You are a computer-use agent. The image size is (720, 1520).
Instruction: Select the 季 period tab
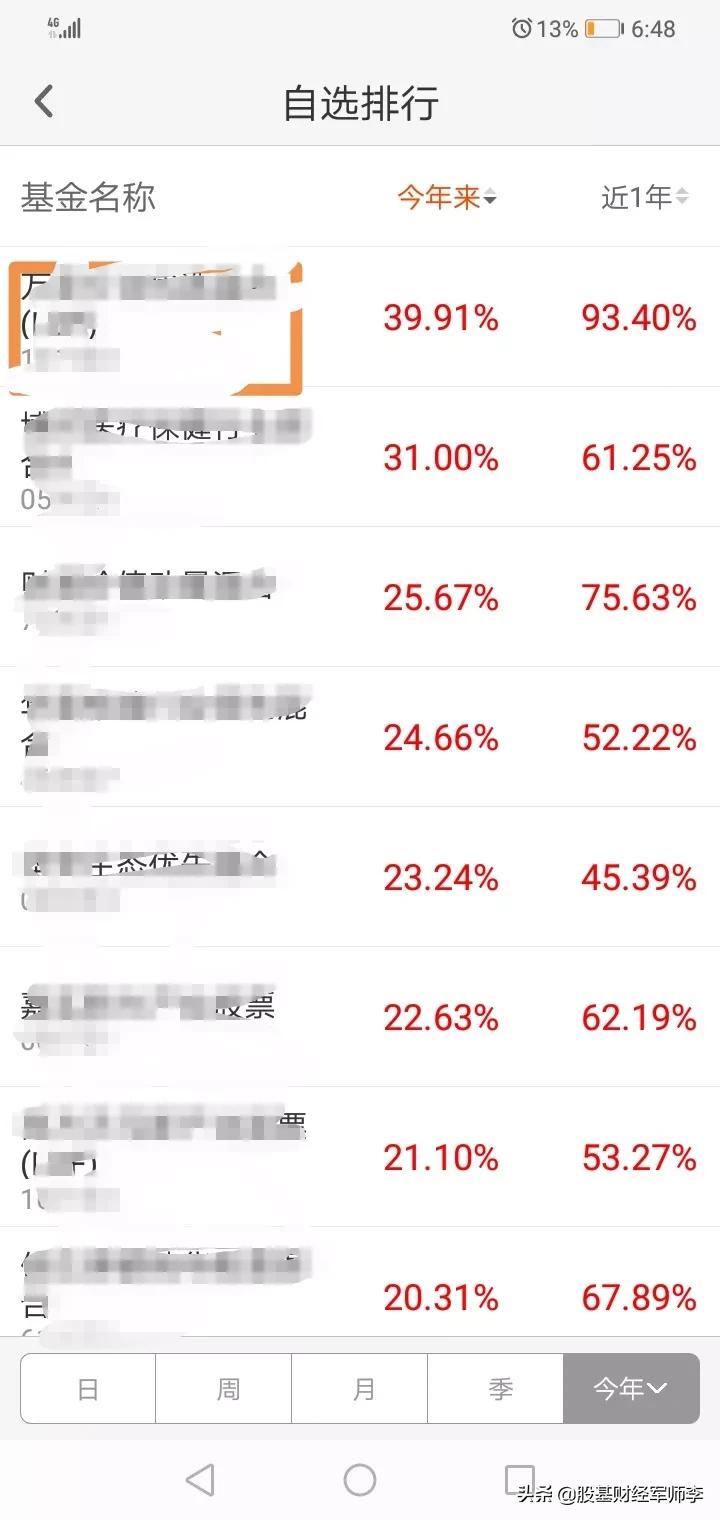pos(496,1389)
